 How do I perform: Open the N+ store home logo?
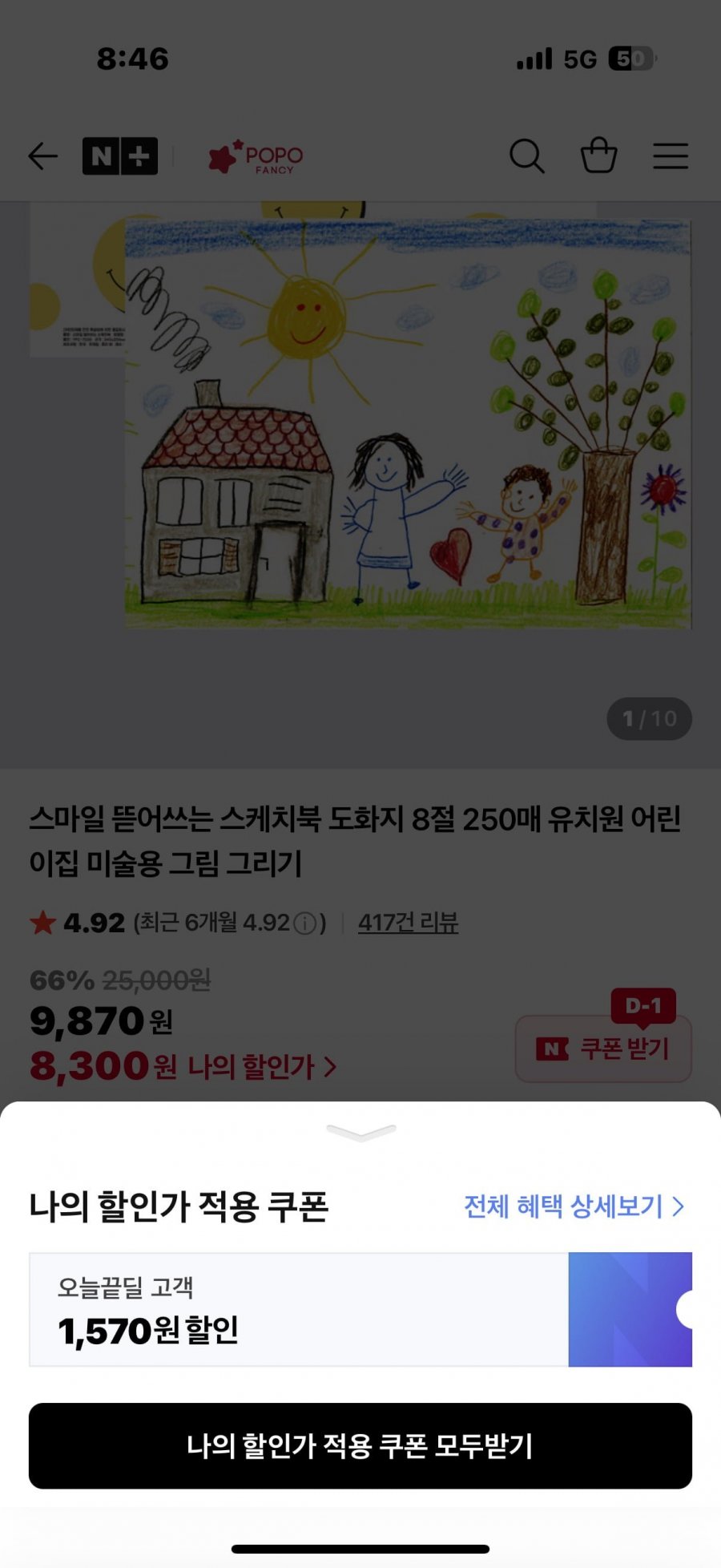120,156
